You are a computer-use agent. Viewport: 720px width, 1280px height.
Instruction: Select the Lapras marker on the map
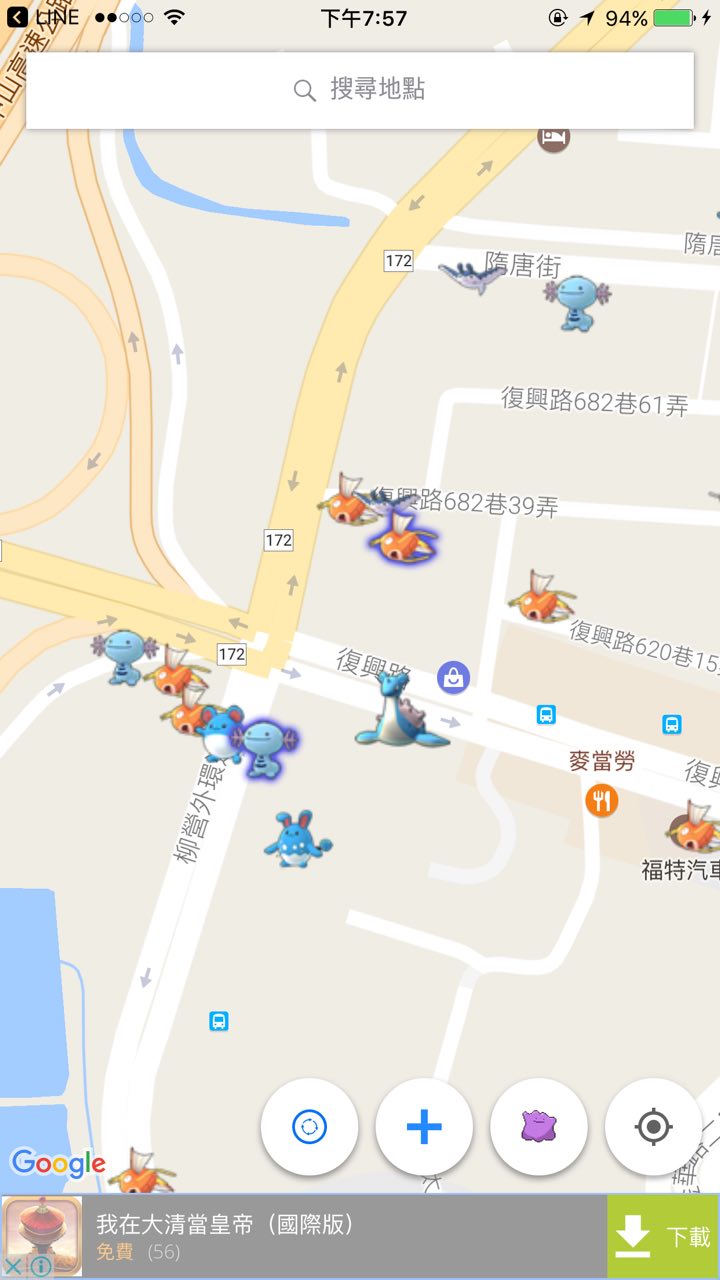(x=398, y=712)
